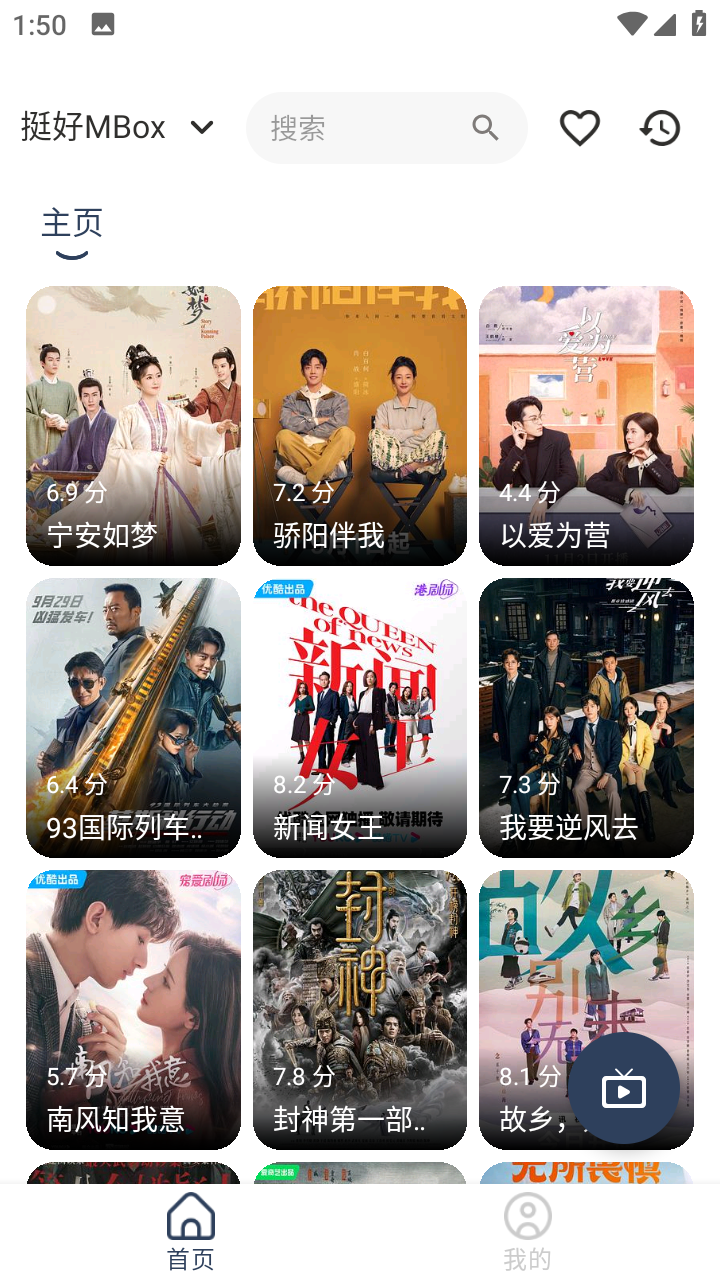Tap the floating TV cast button
The image size is (720, 1280).
(x=624, y=1087)
